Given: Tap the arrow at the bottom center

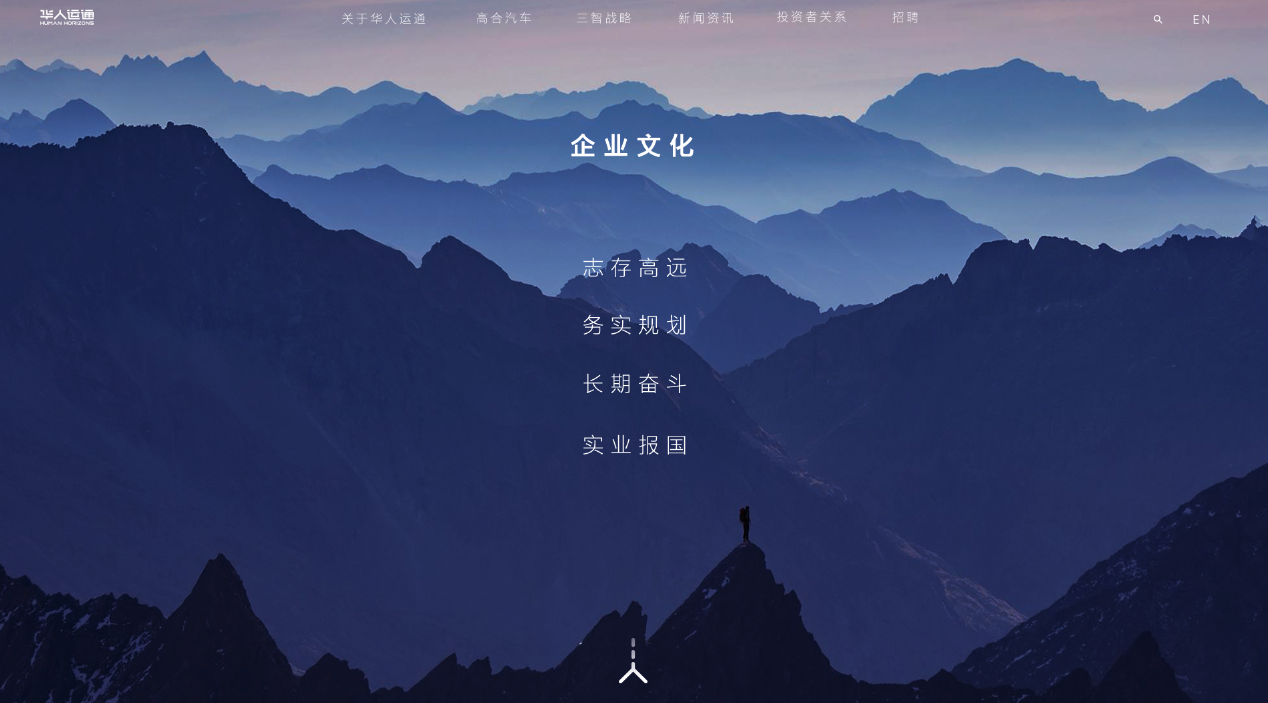Looking at the screenshot, I should 633,662.
